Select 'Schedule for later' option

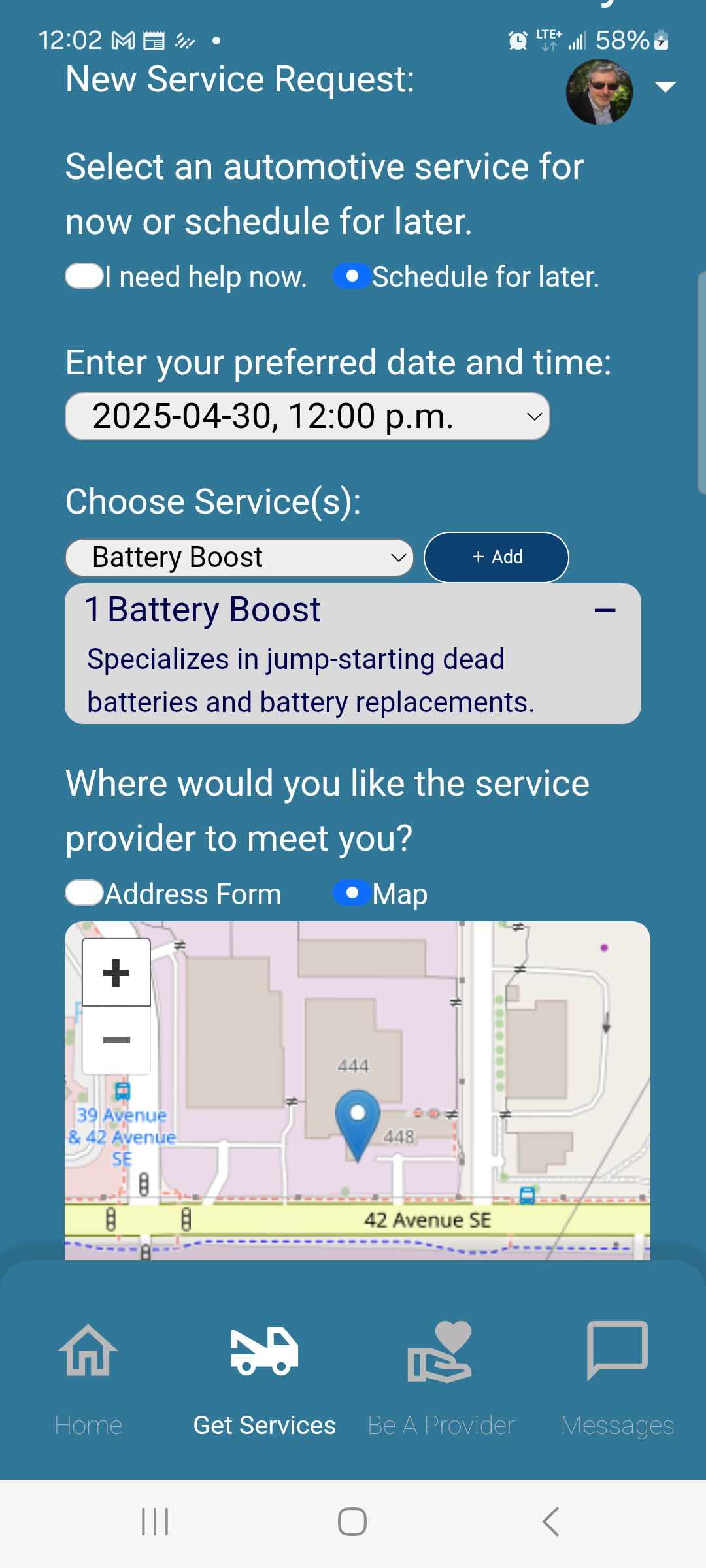point(352,276)
